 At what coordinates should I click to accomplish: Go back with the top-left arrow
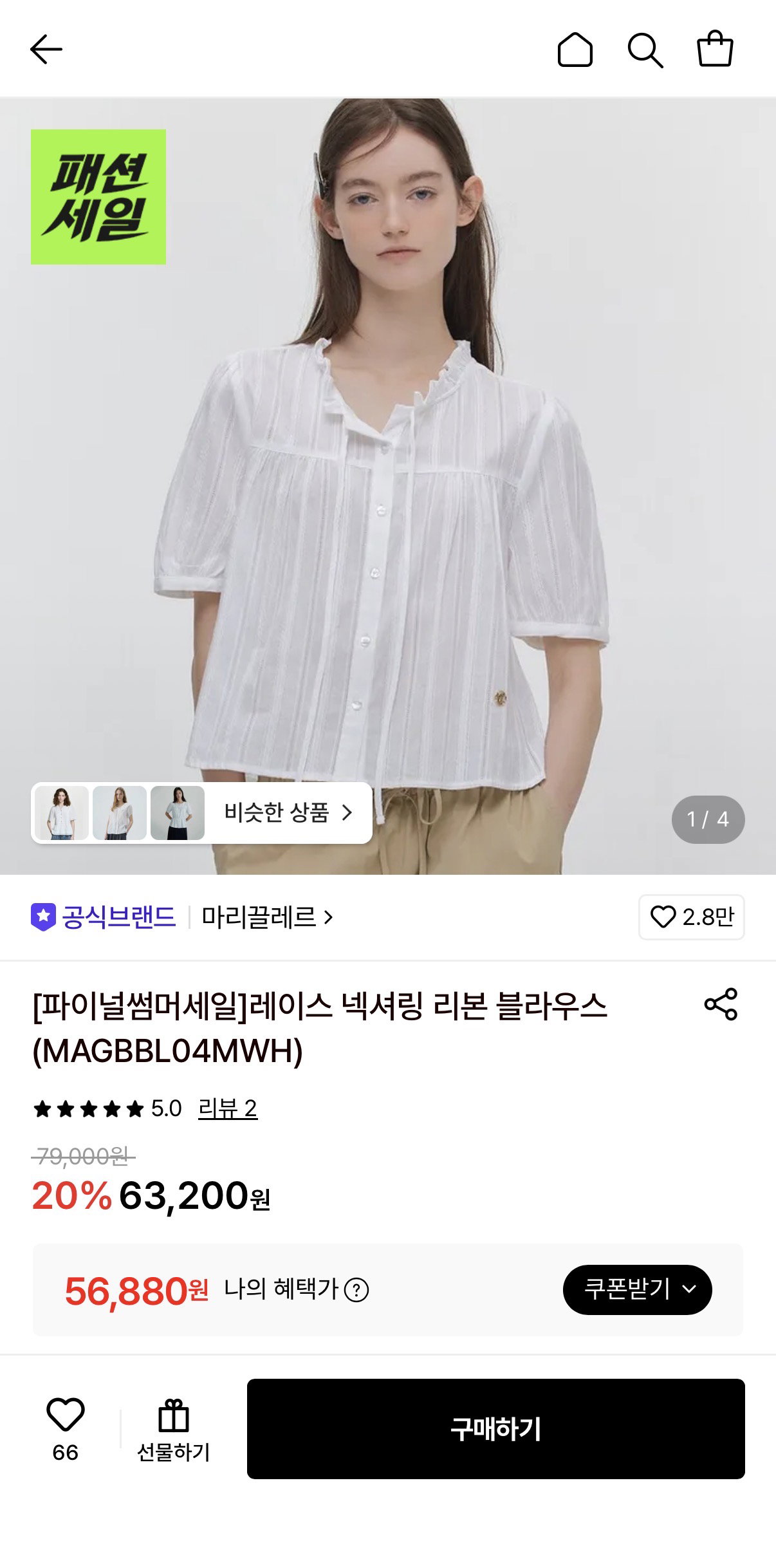pos(46,50)
